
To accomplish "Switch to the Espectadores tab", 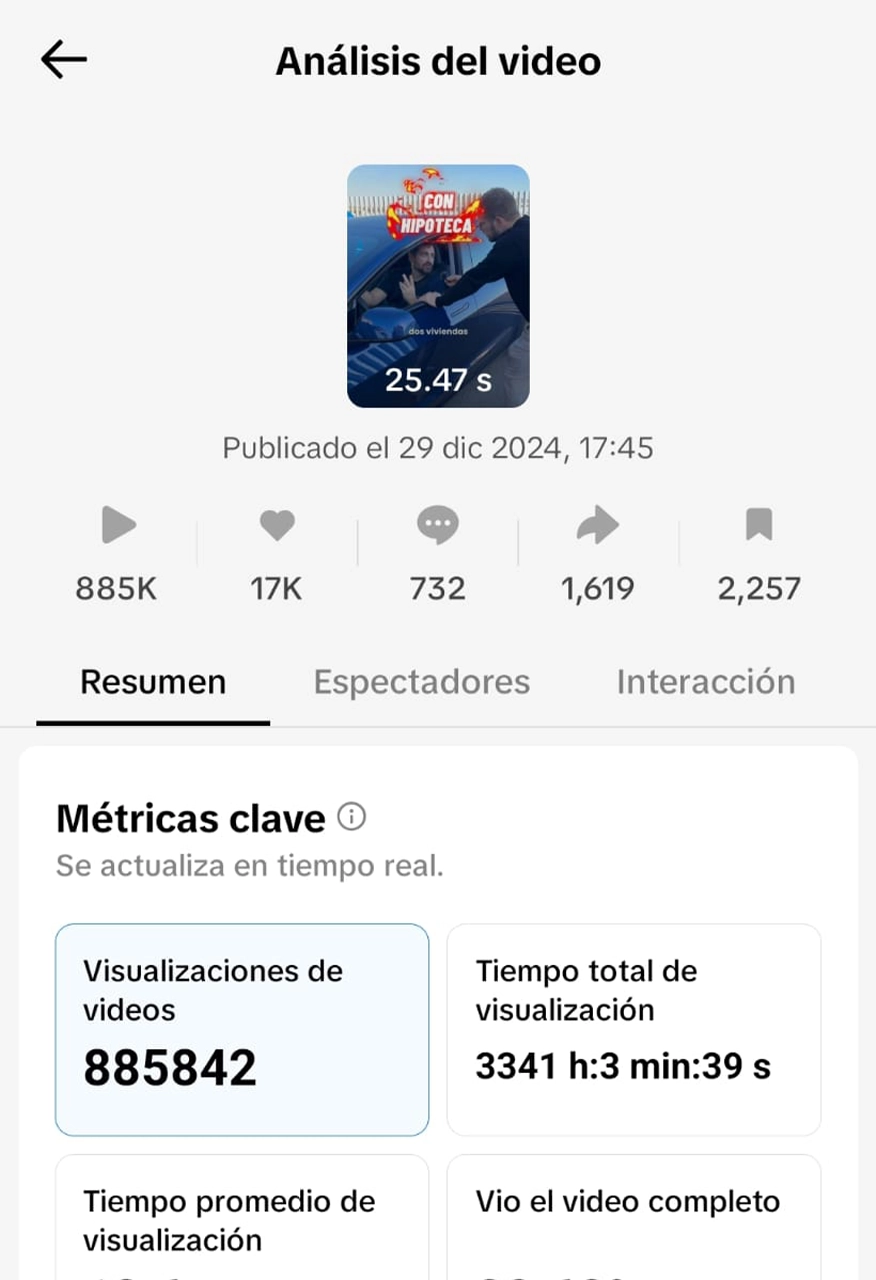I will (x=421, y=682).
